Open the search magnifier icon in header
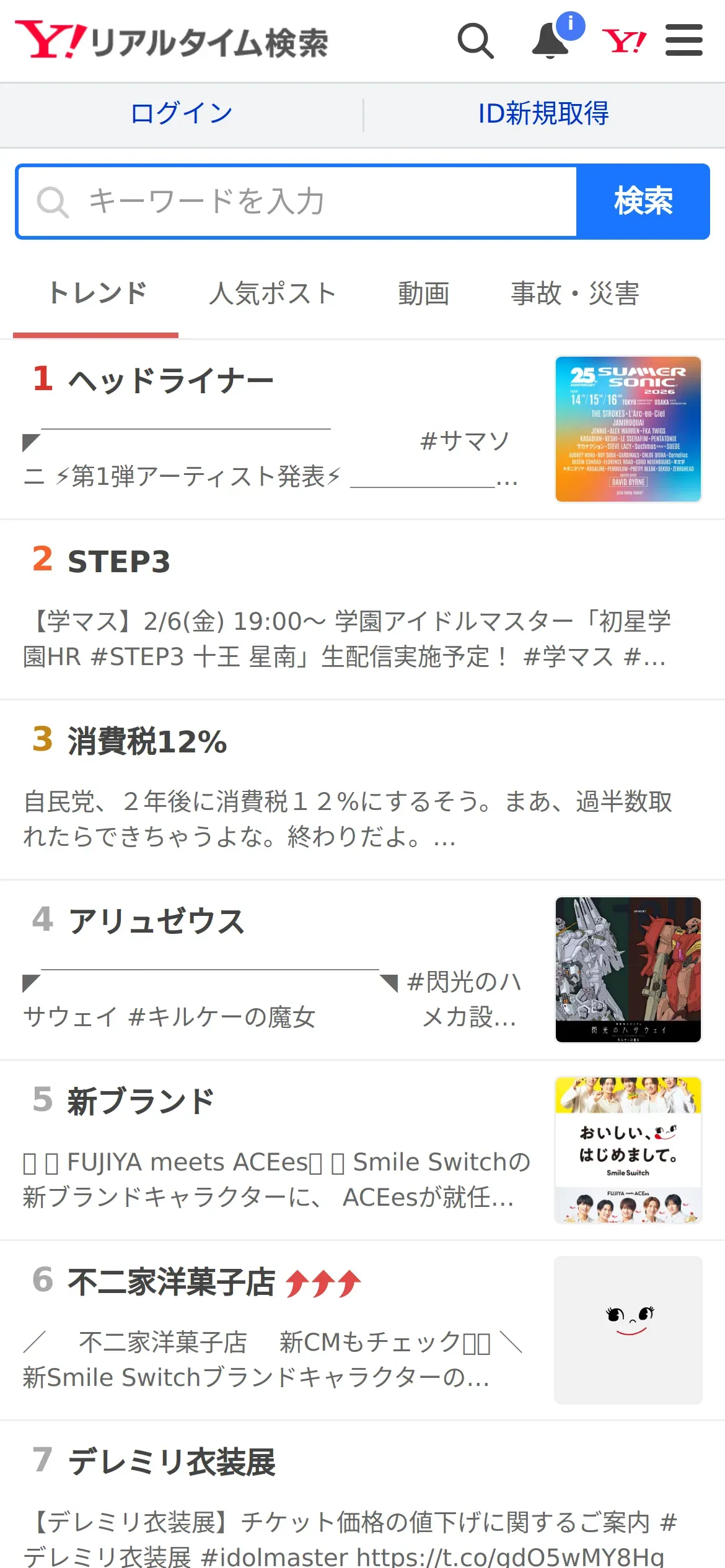725x1568 pixels. click(x=475, y=41)
